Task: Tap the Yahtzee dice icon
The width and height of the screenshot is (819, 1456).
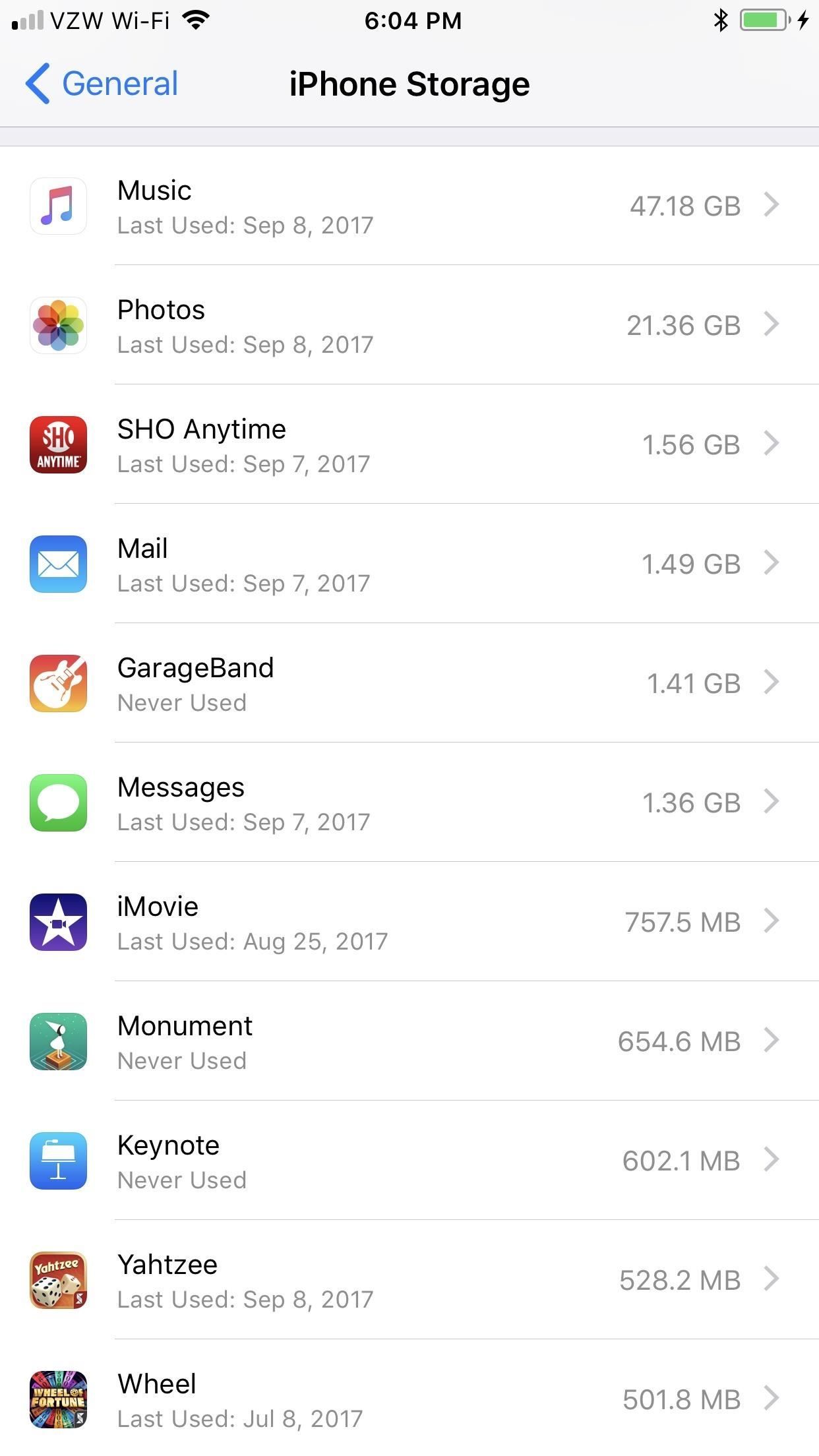Action: [58, 1281]
